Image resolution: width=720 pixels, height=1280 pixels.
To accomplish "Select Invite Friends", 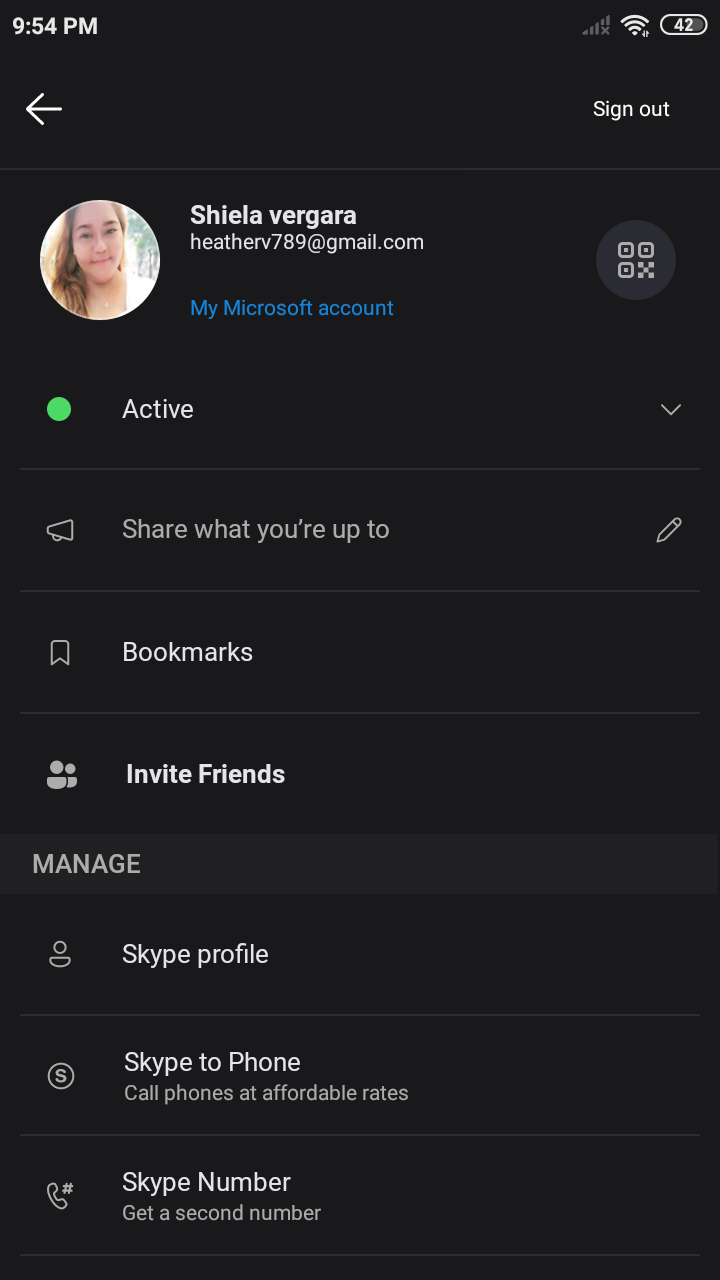I will point(360,774).
